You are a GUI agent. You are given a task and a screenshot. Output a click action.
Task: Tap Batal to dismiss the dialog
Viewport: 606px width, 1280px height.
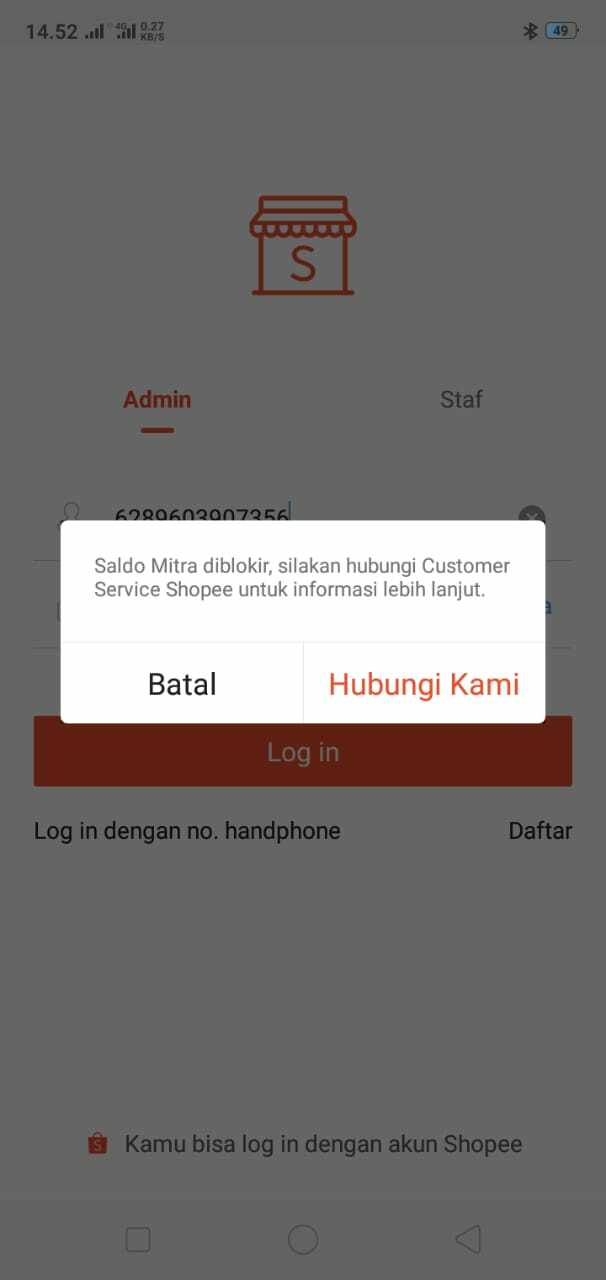click(x=182, y=684)
